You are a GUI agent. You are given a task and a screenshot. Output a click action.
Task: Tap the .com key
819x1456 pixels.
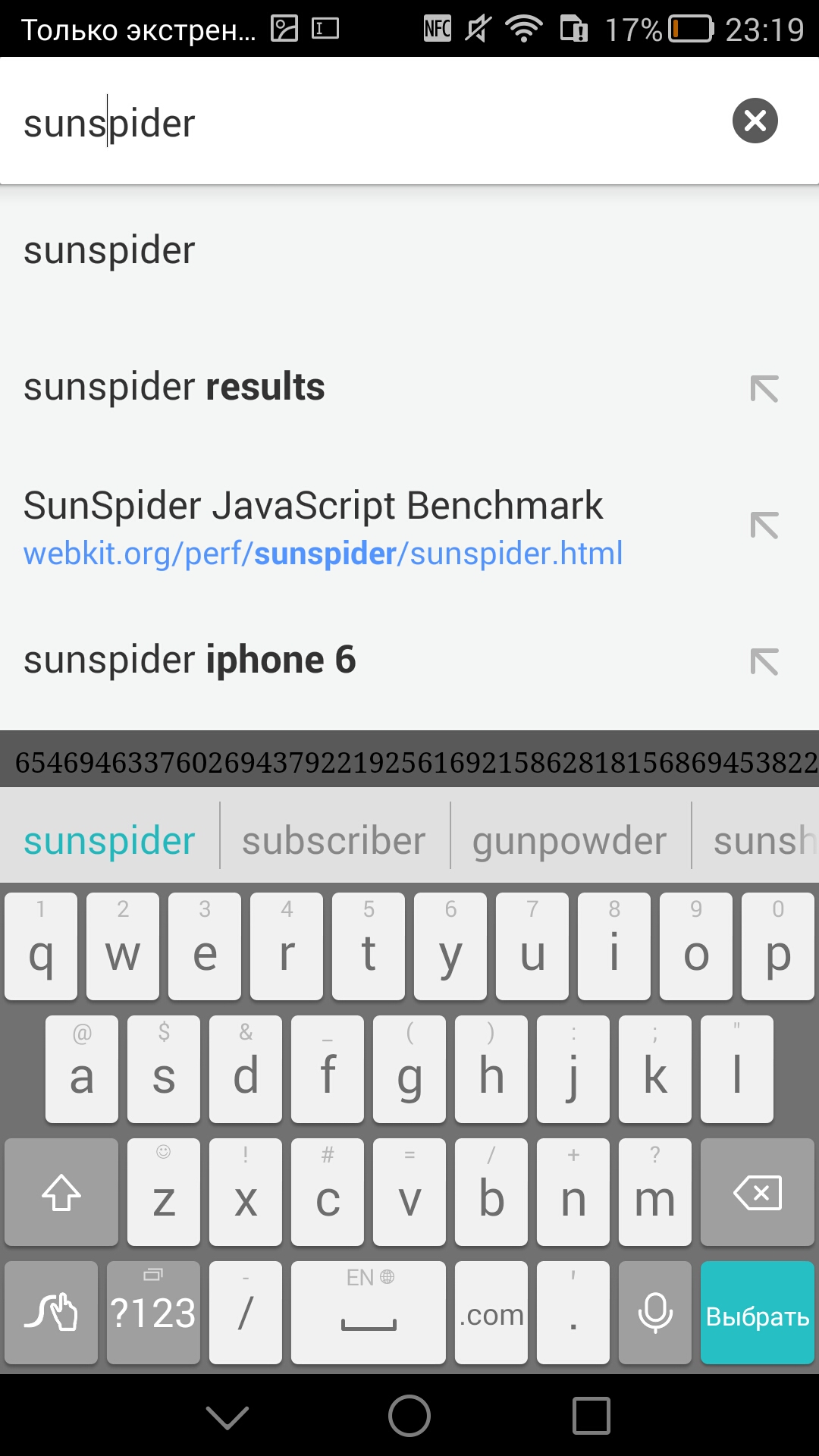pyautogui.click(x=491, y=1313)
